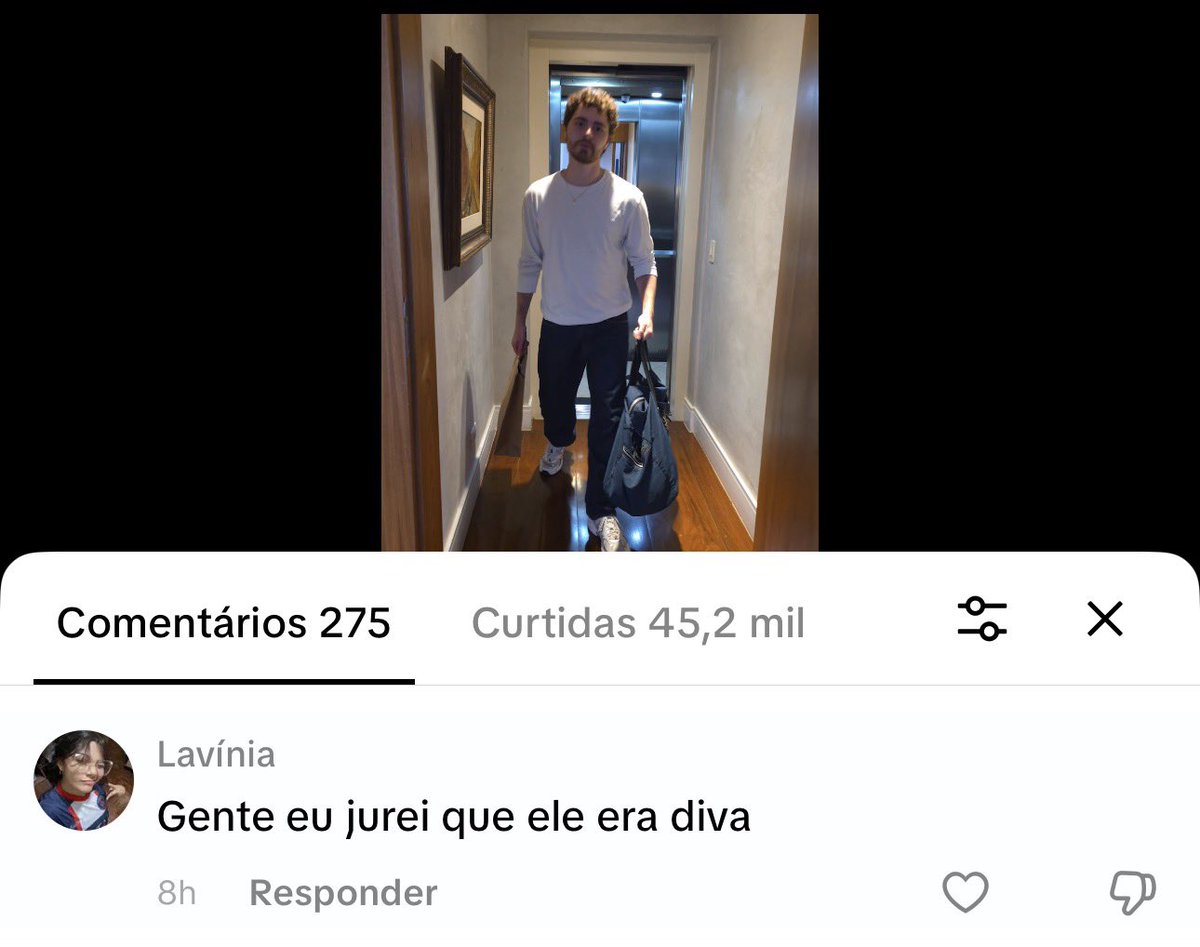This screenshot has height=947, width=1200.
Task: Dislike Lavínia's comment with thumbs down
Action: click(1133, 892)
